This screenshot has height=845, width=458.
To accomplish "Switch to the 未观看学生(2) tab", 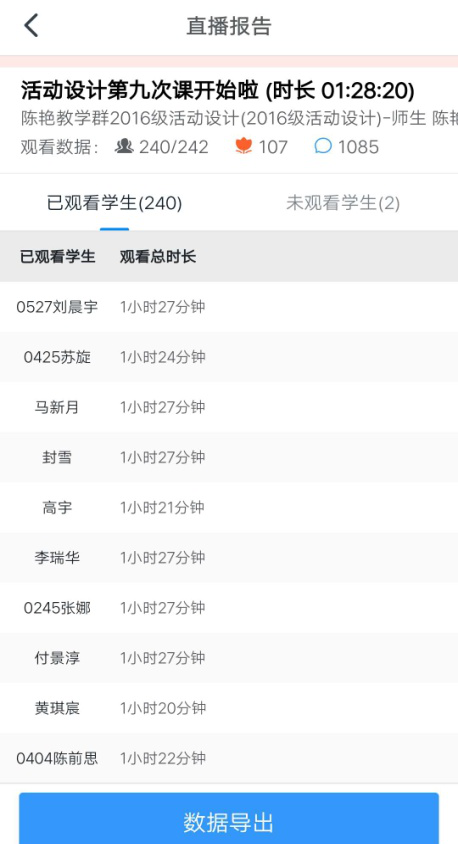I will [x=343, y=203].
